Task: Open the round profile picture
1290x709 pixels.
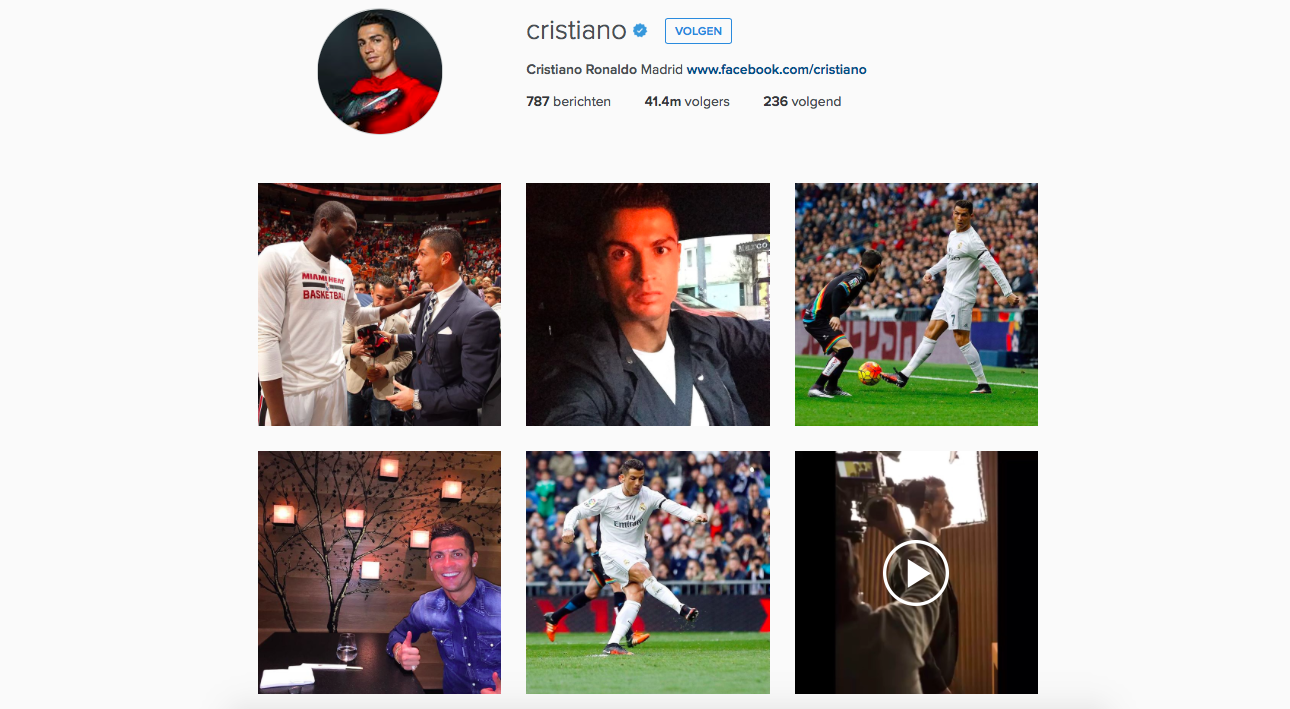Action: pyautogui.click(x=380, y=72)
